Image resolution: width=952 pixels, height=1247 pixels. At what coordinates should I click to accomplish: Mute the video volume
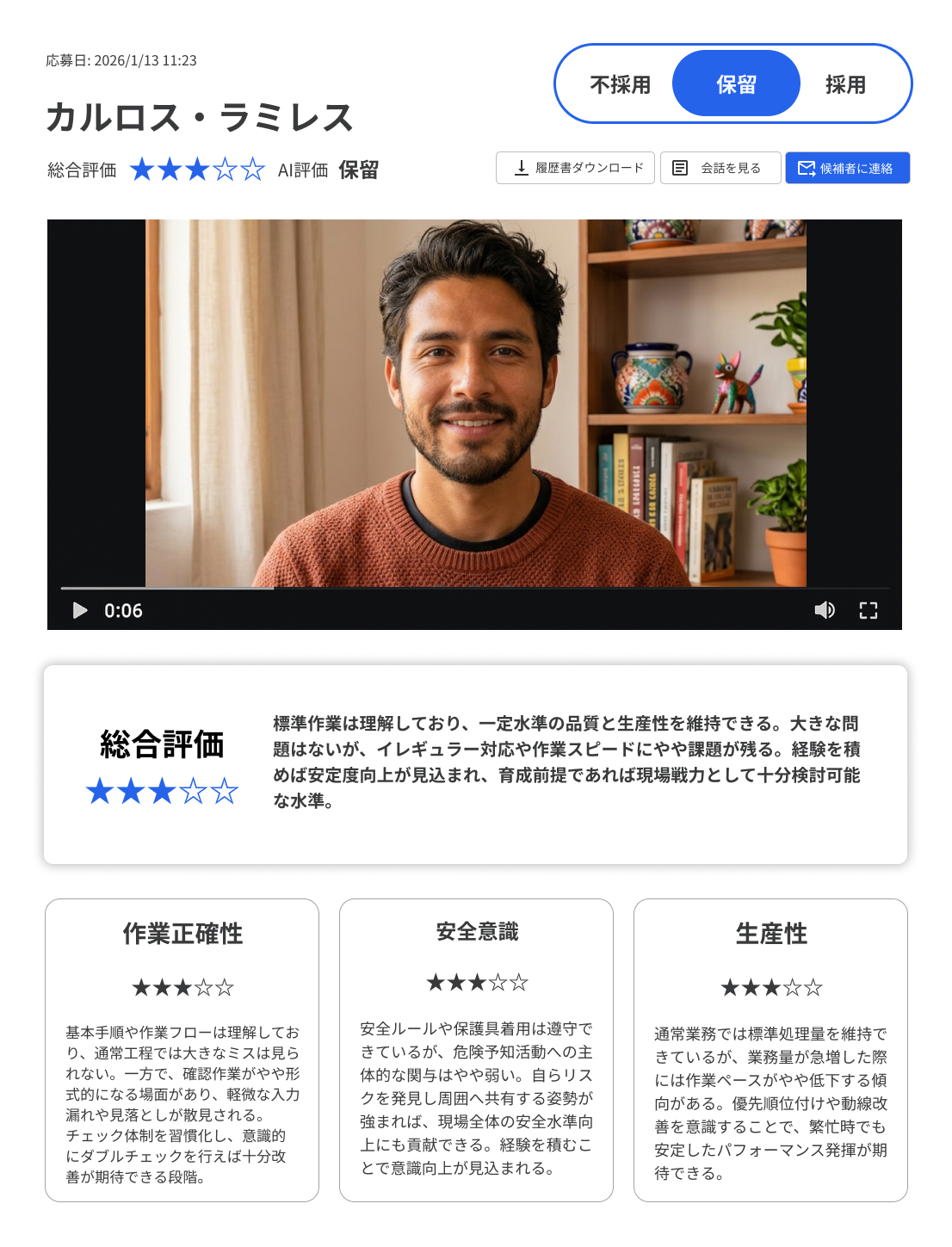(x=825, y=611)
